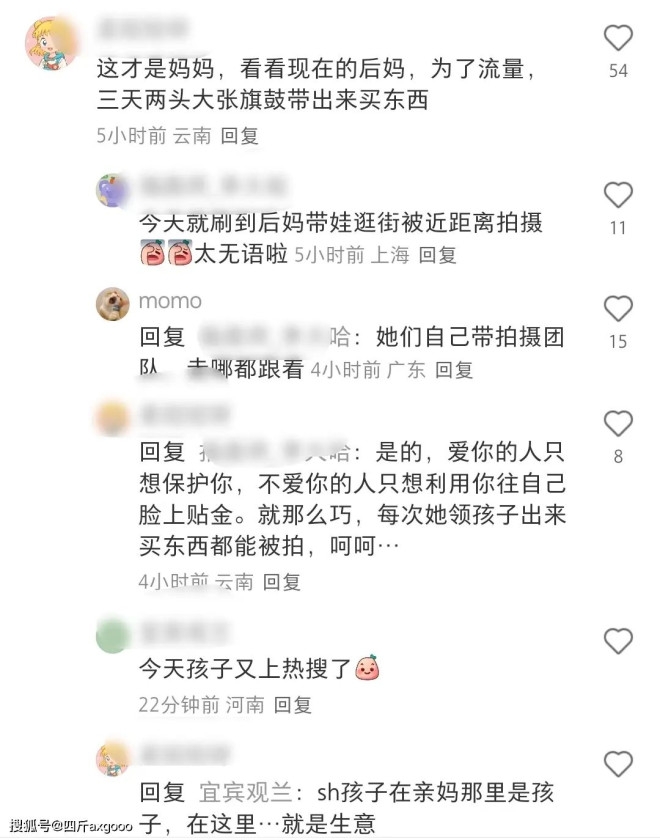Like momo's comment about 拍摄团队
Viewport: 660px width, 840px height.
click(x=618, y=309)
